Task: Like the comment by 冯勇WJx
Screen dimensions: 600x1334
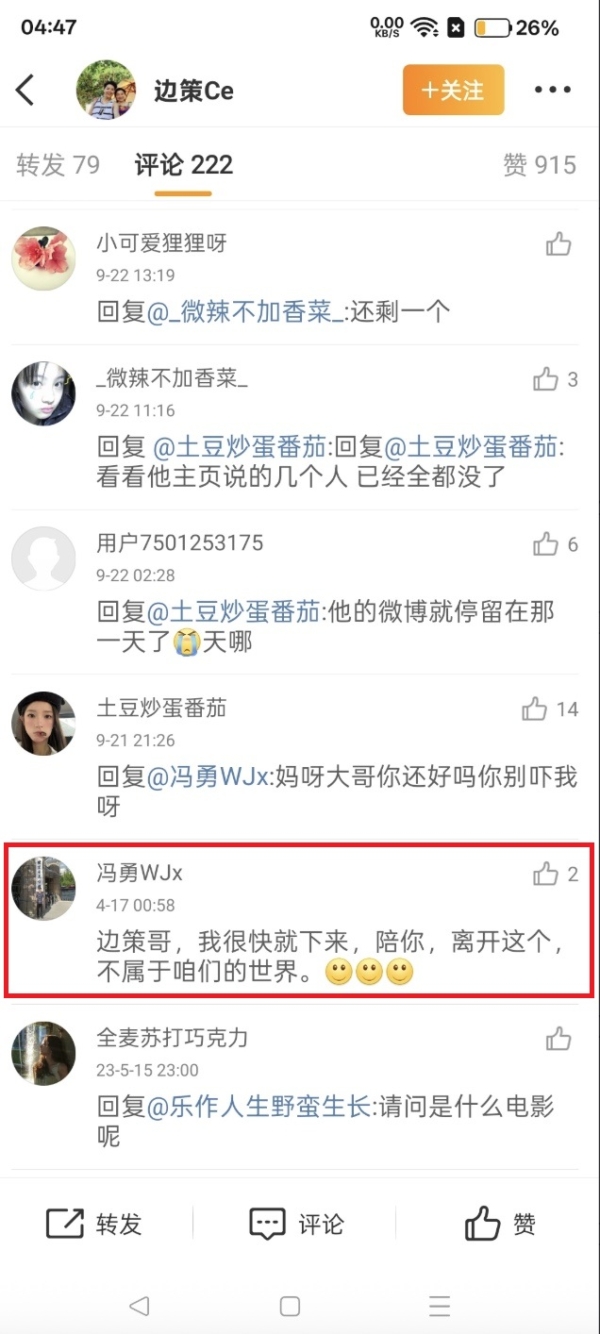Action: coord(546,875)
